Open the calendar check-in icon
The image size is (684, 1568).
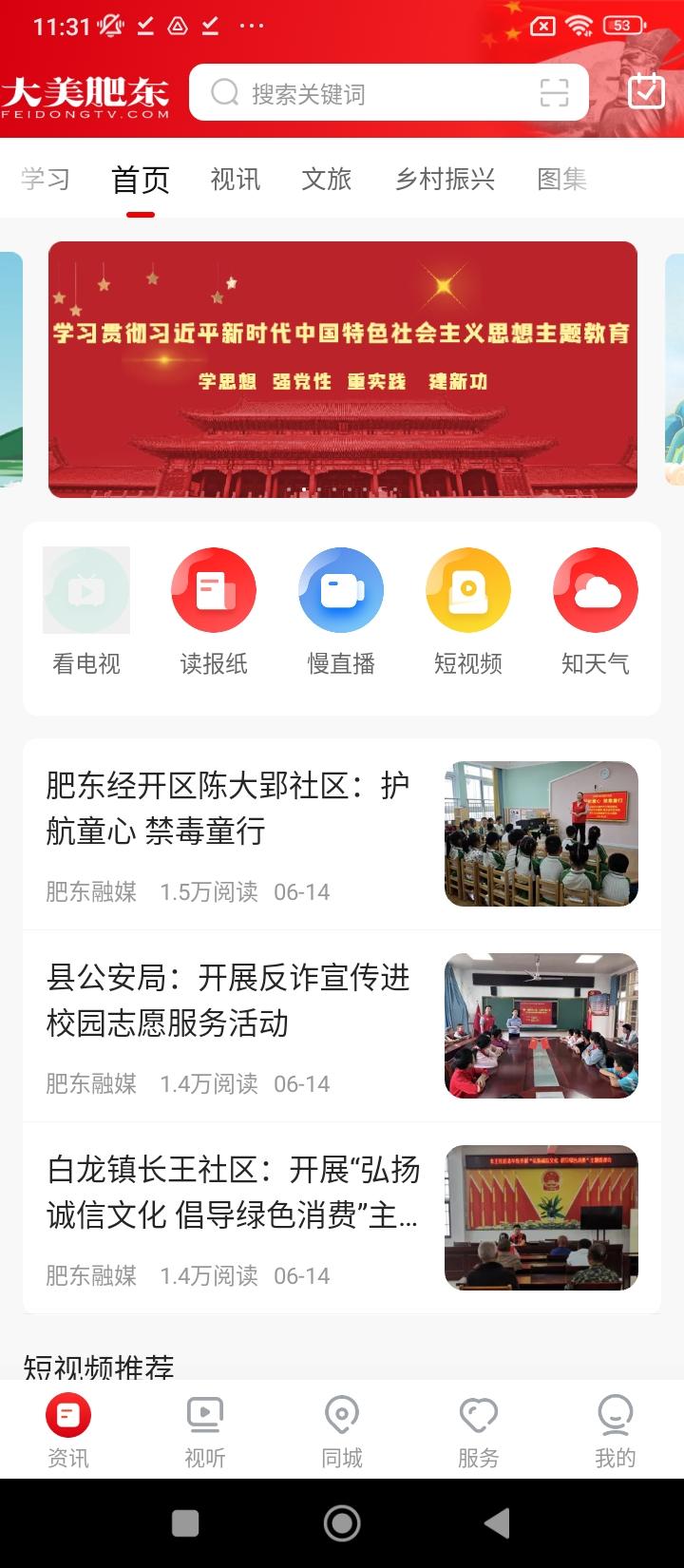(x=646, y=91)
